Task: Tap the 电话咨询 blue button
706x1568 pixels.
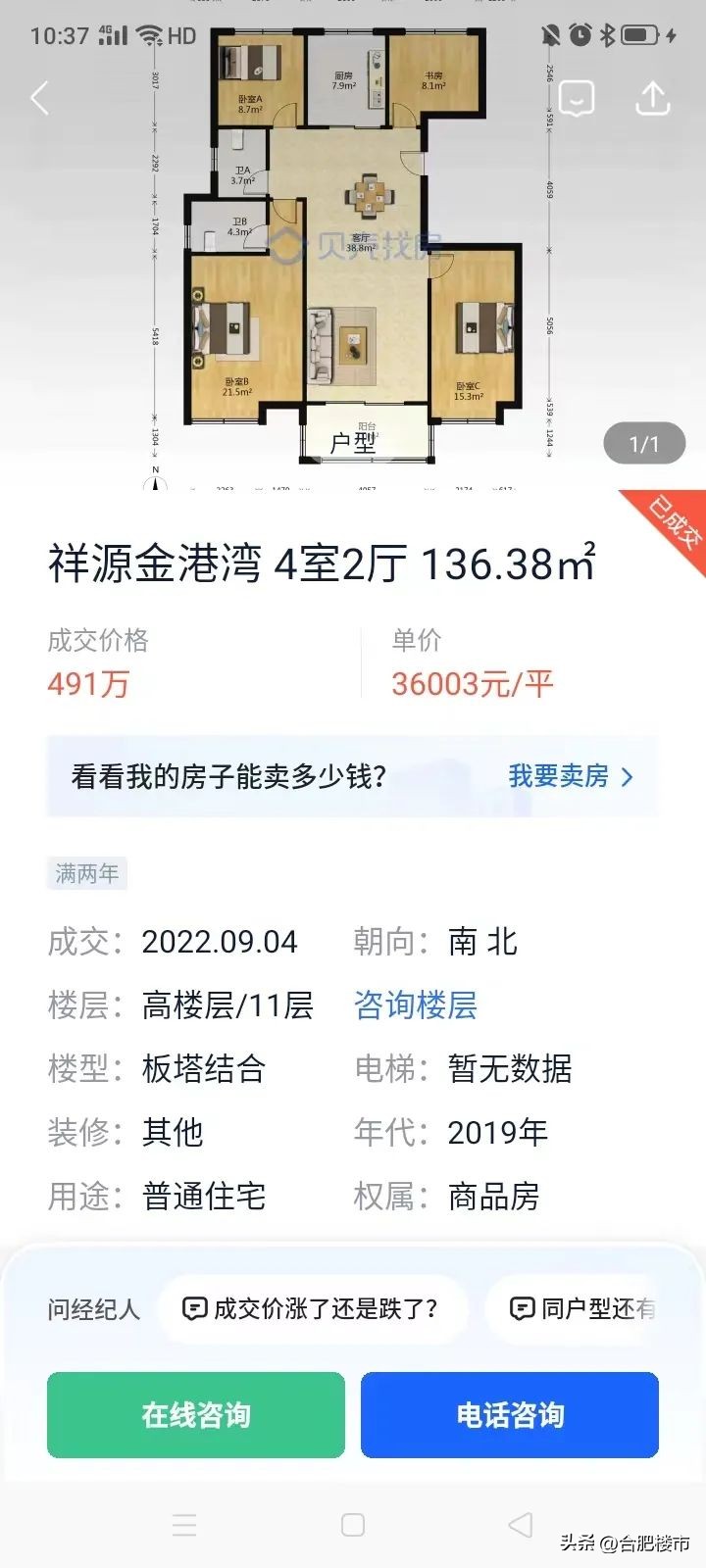Action: coord(510,1414)
